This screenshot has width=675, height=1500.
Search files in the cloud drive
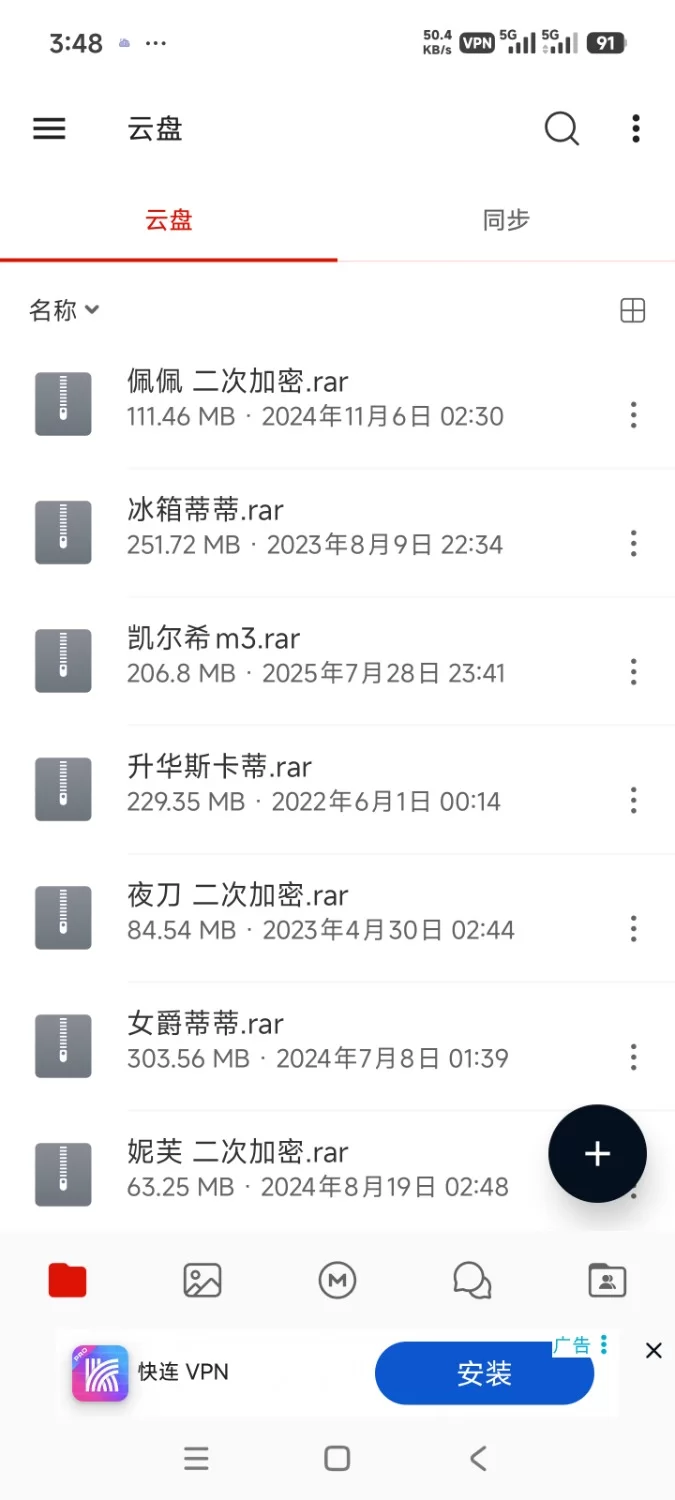tap(561, 129)
